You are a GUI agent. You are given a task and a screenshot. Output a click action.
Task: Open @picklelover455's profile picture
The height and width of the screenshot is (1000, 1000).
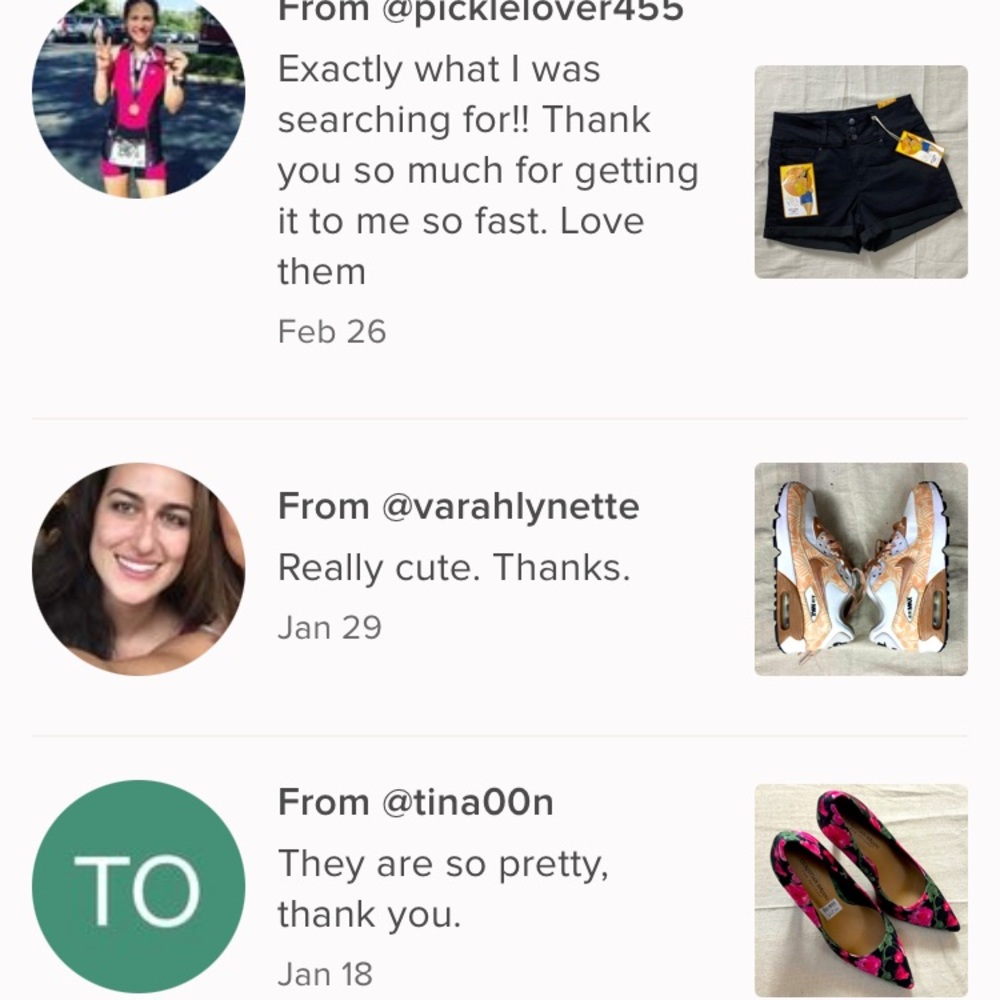point(138,95)
